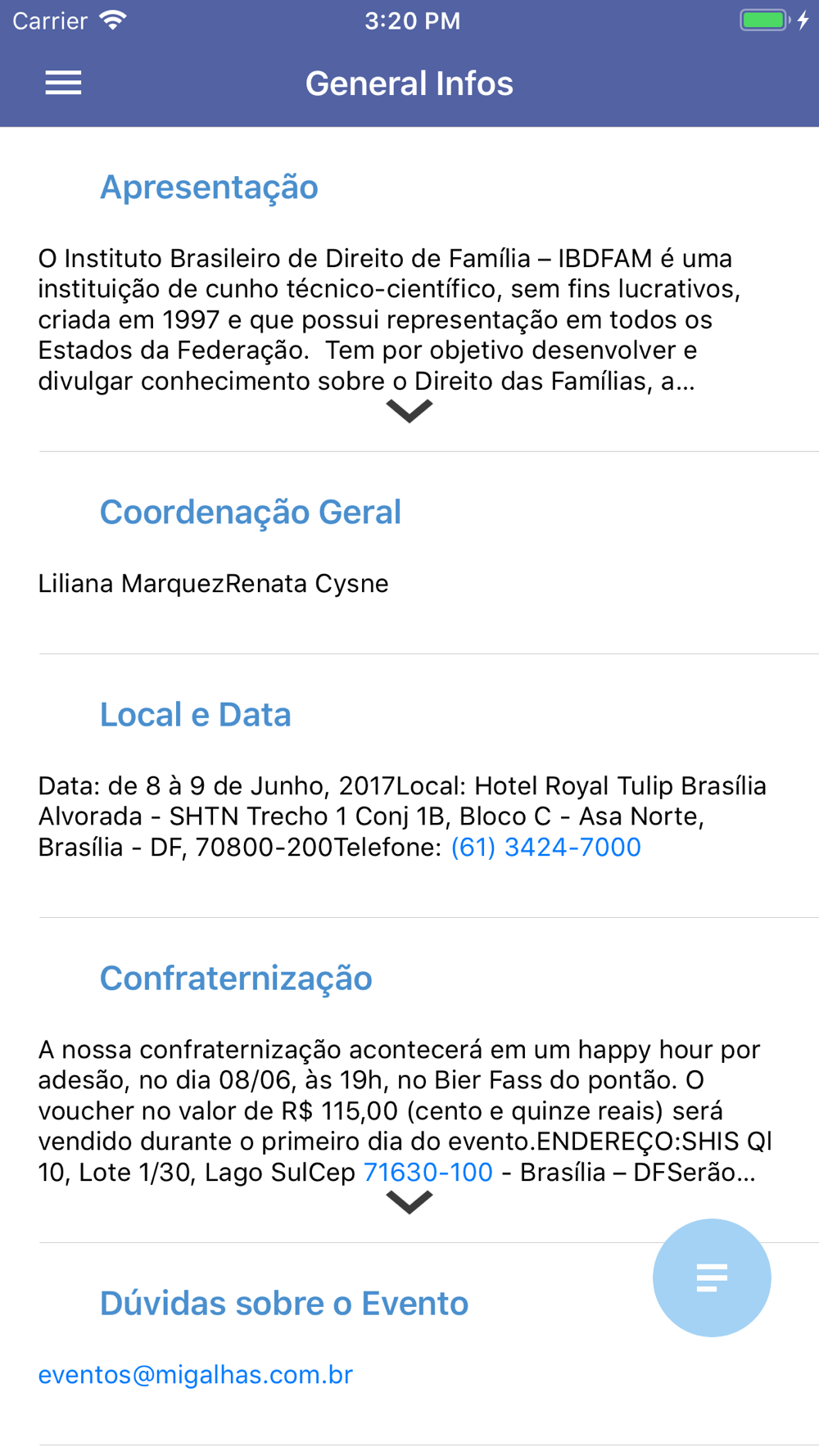819x1456 pixels.
Task: Tap the 71630-100 postal code link
Action: coord(428,1172)
